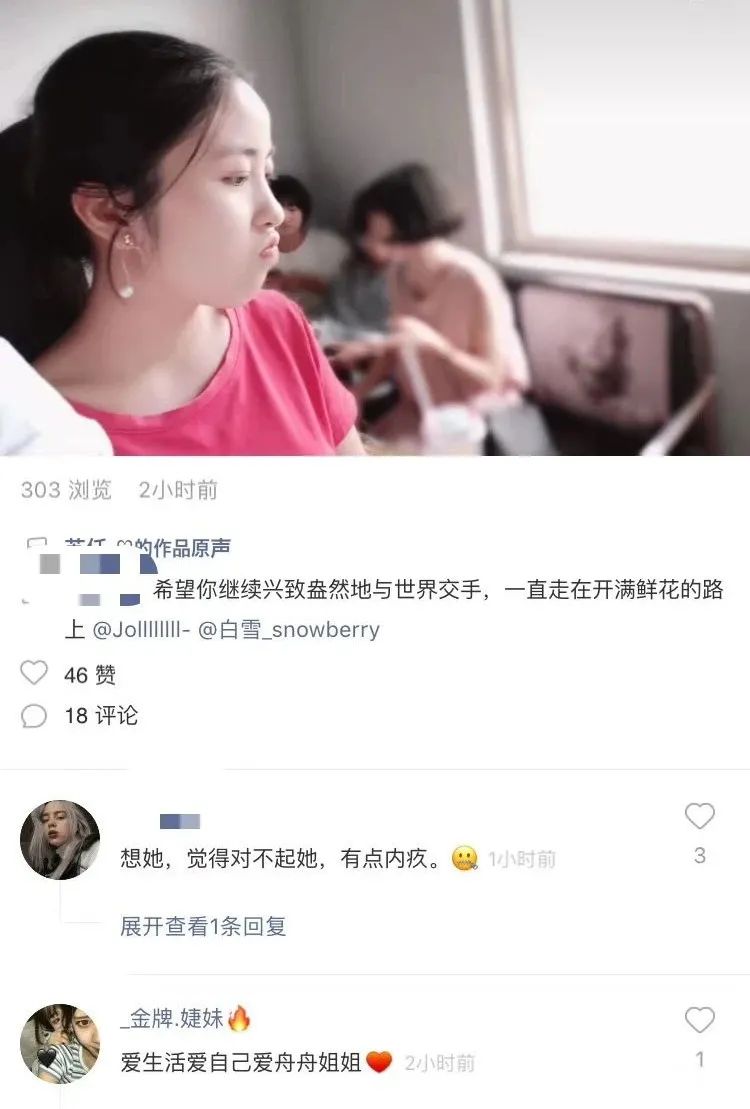This screenshot has height=1109, width=750.
Task: Open the avatar of _金牌.婕妹
Action: [60, 1044]
